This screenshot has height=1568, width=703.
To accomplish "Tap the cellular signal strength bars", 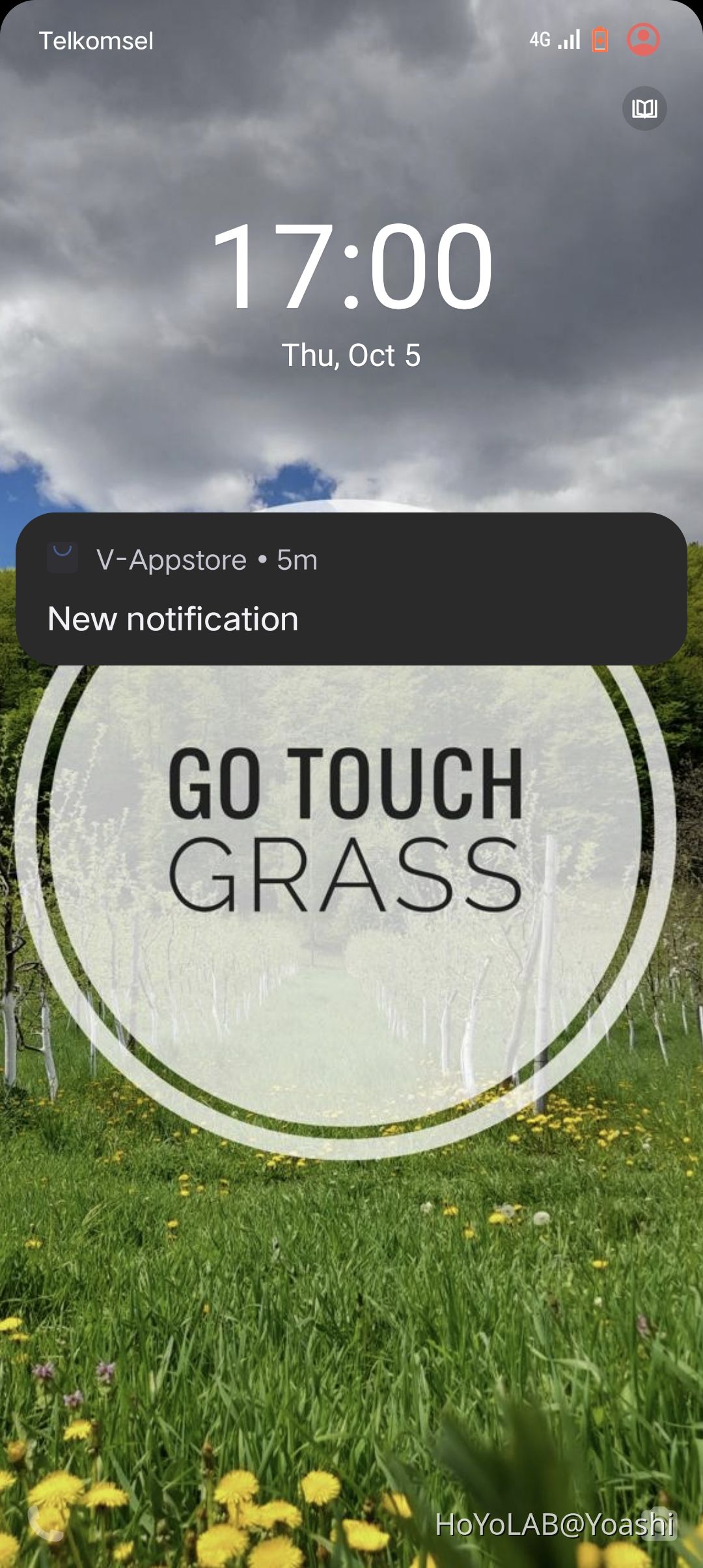I will point(569,40).
